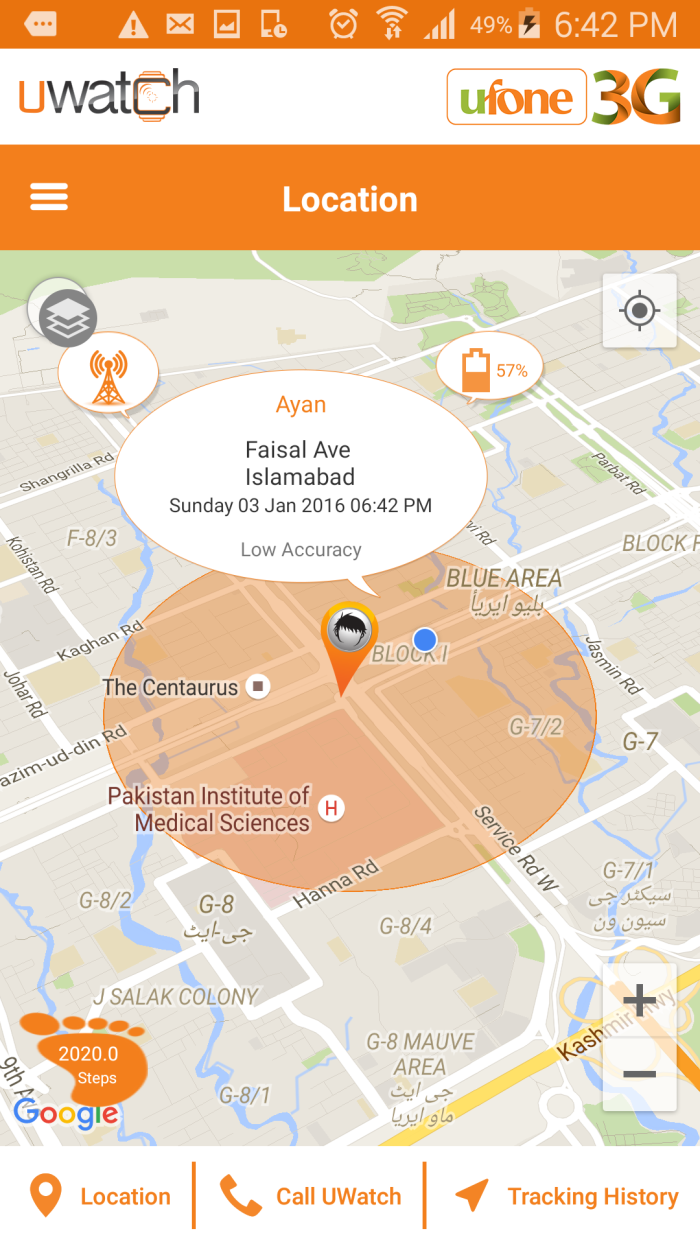Open the hamburger menu
Screen dimensions: 700x1244
point(49,197)
